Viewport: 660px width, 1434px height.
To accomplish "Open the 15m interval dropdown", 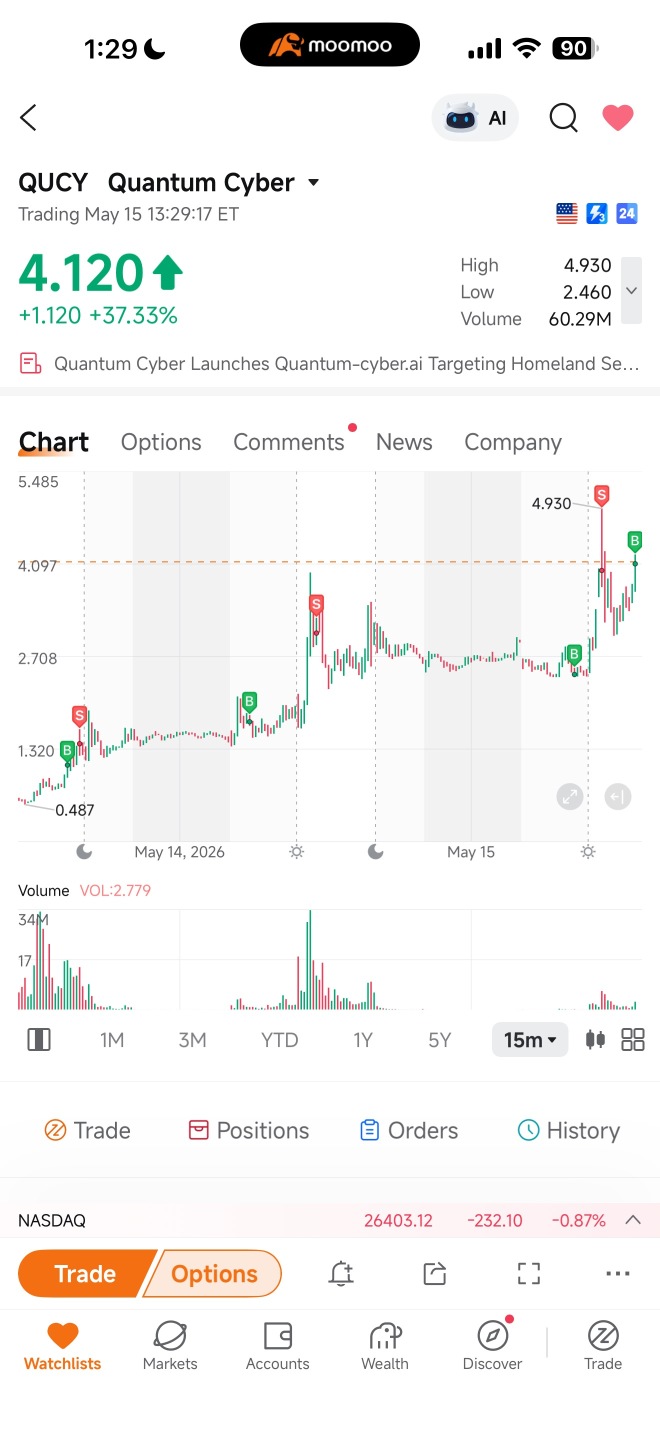I will click(x=530, y=1040).
